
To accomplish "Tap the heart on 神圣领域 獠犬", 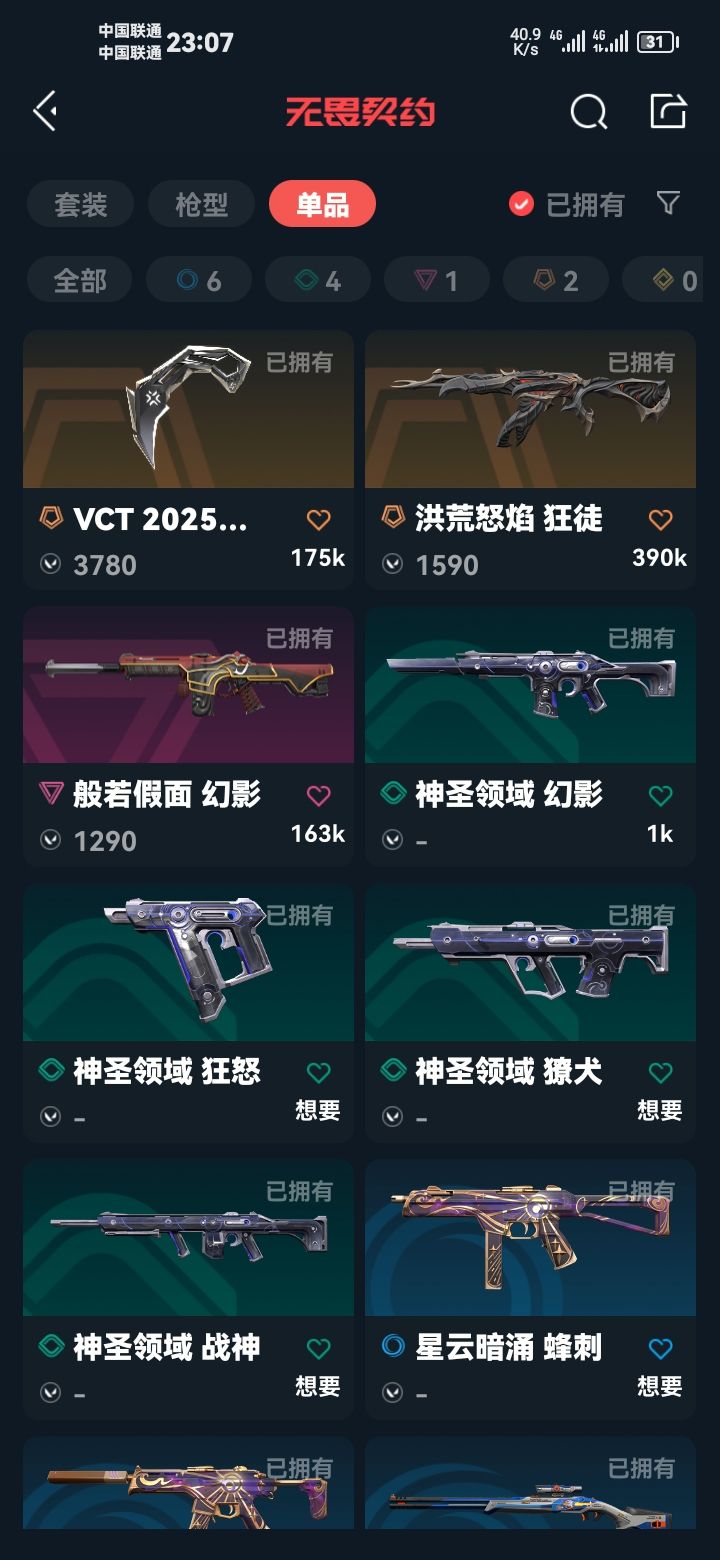I will pyautogui.click(x=660, y=1073).
